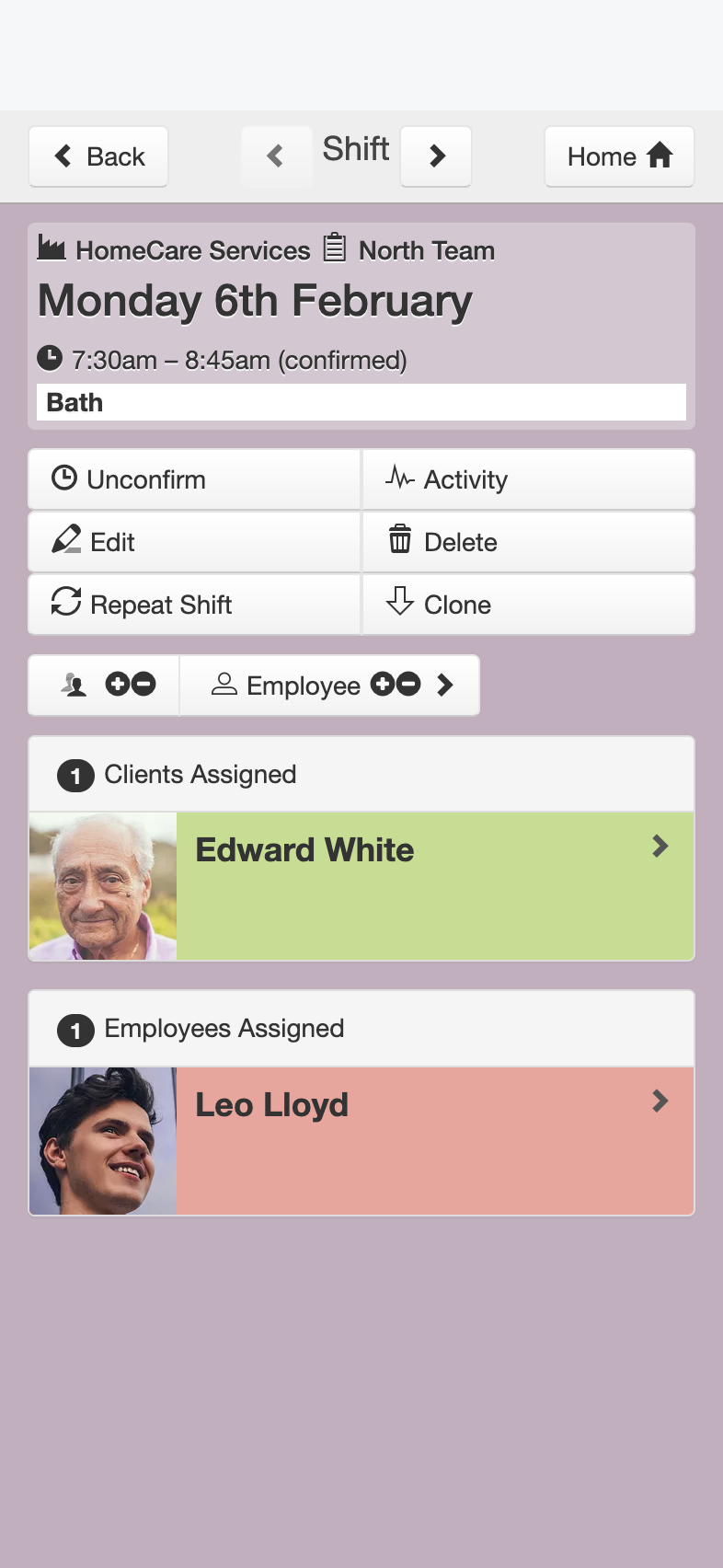The height and width of the screenshot is (1568, 723).
Task: Delete this shift
Action: pos(529,542)
